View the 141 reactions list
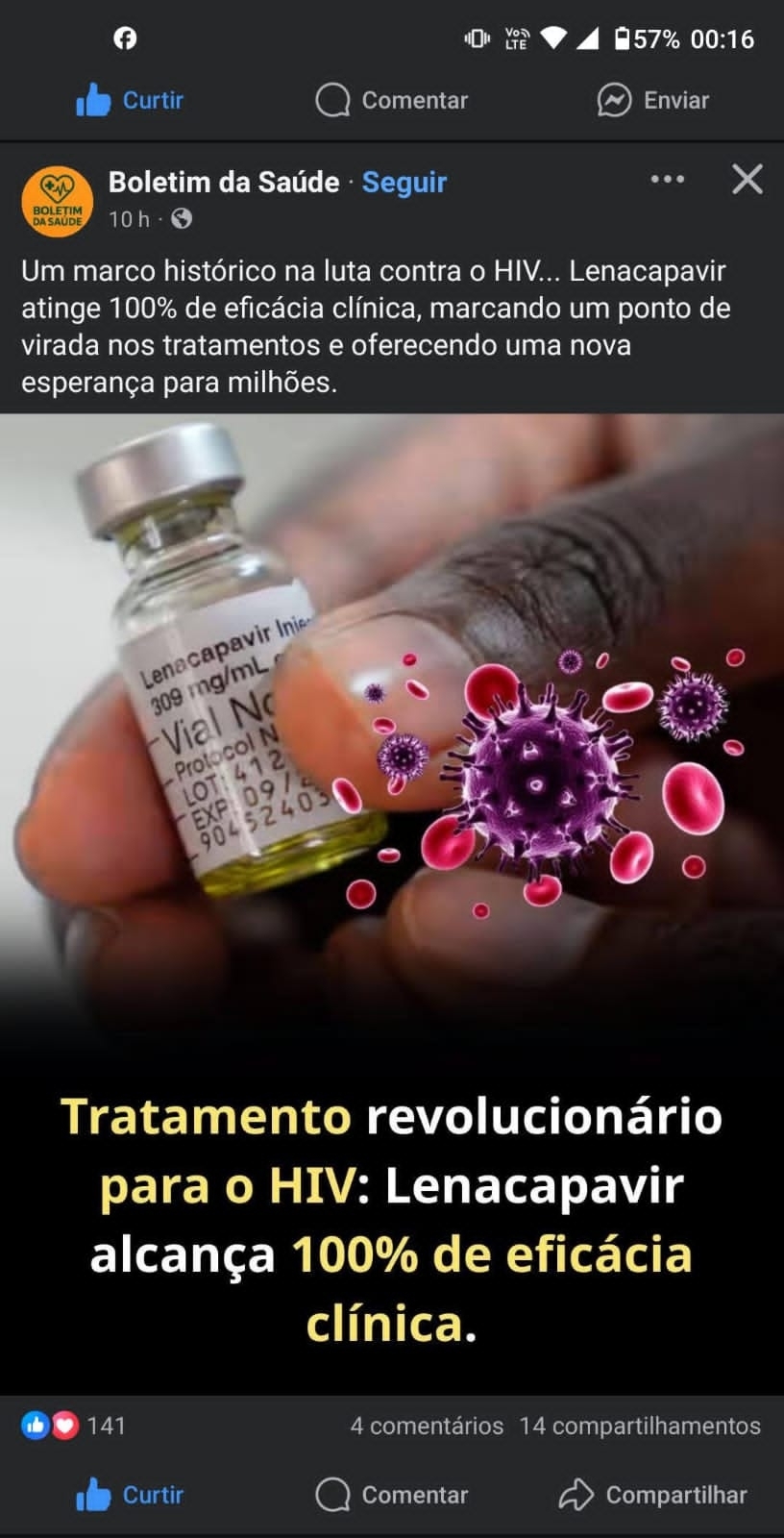The image size is (784, 1538). coord(74,1425)
